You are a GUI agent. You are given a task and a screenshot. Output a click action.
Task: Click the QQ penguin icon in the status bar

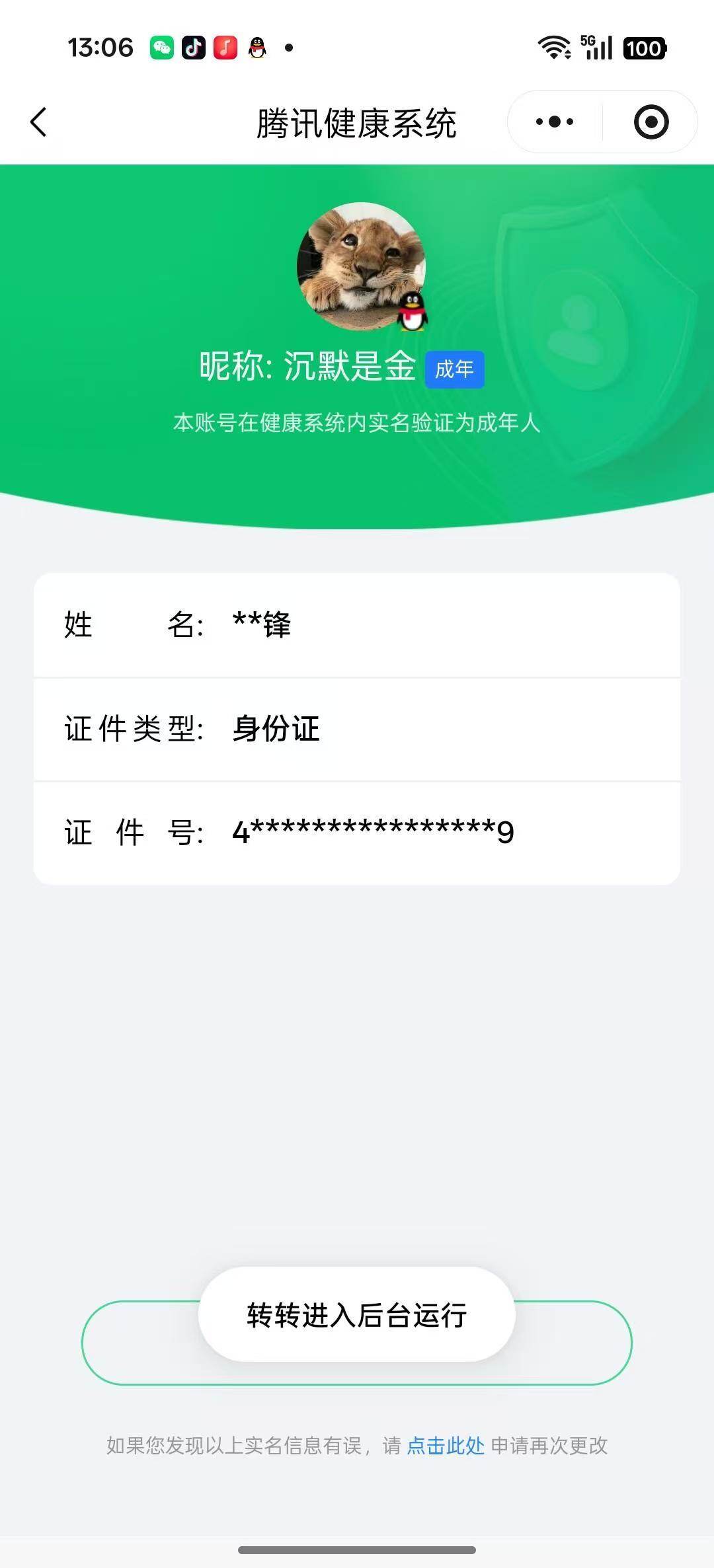click(257, 48)
